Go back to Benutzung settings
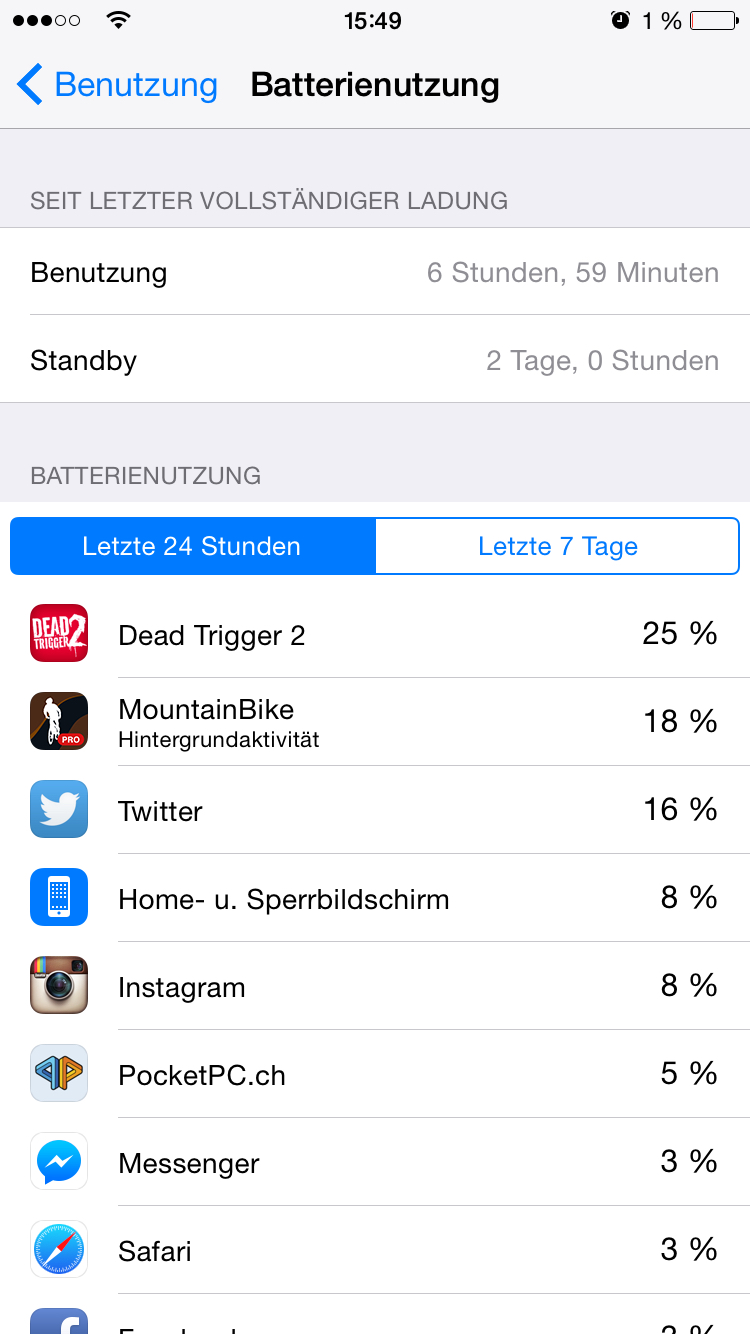The image size is (750, 1334). [x=117, y=85]
